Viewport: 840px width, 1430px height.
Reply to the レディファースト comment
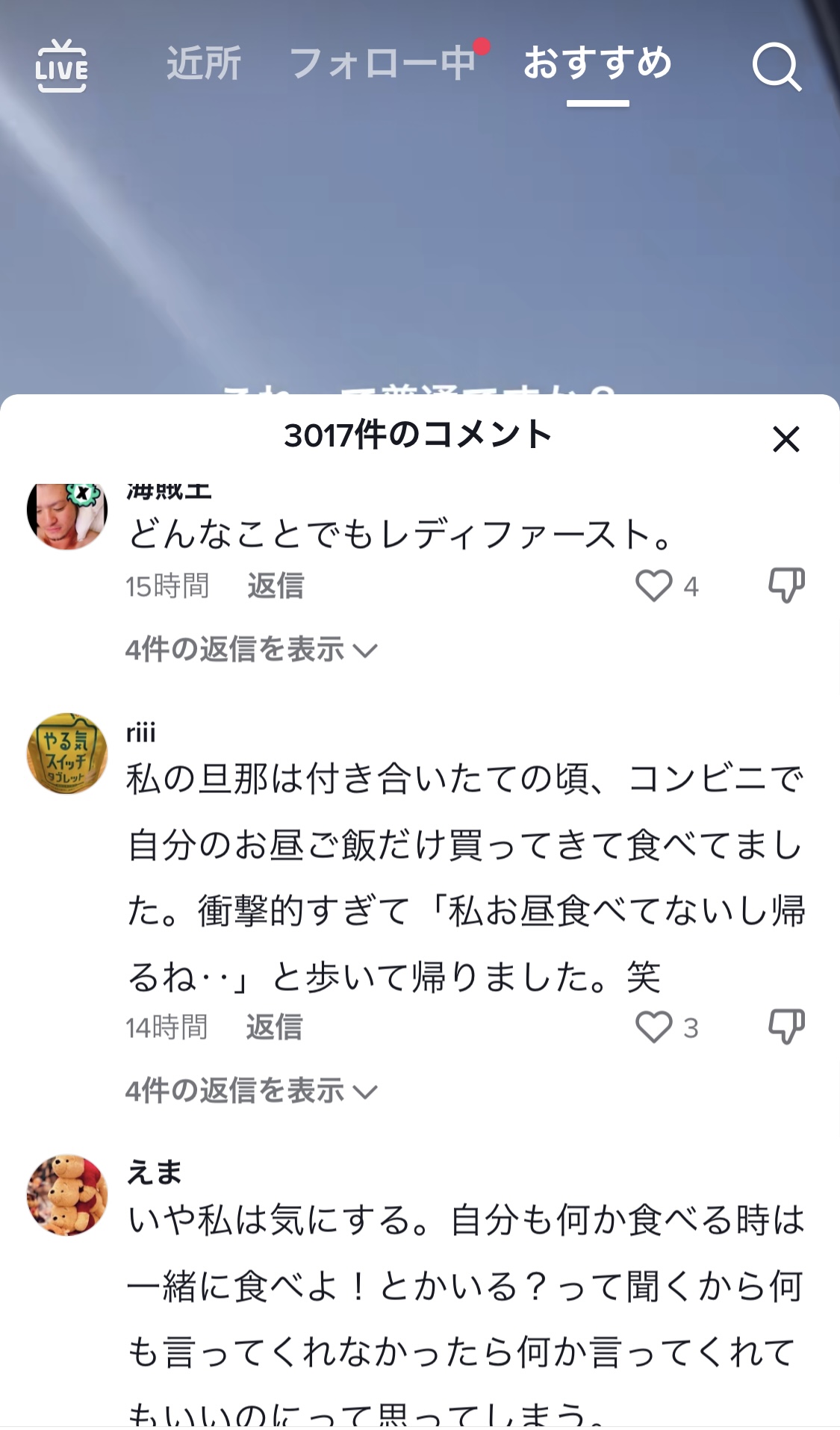point(276,586)
